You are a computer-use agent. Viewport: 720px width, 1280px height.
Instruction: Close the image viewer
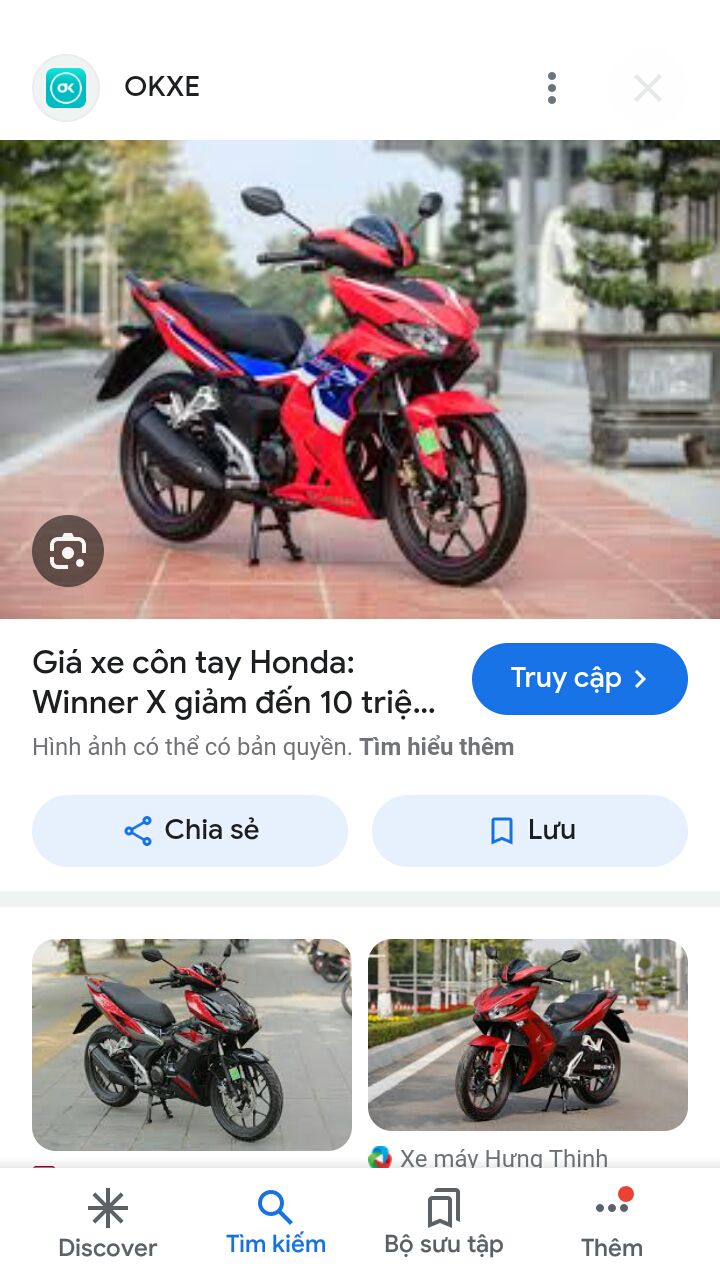coord(647,88)
